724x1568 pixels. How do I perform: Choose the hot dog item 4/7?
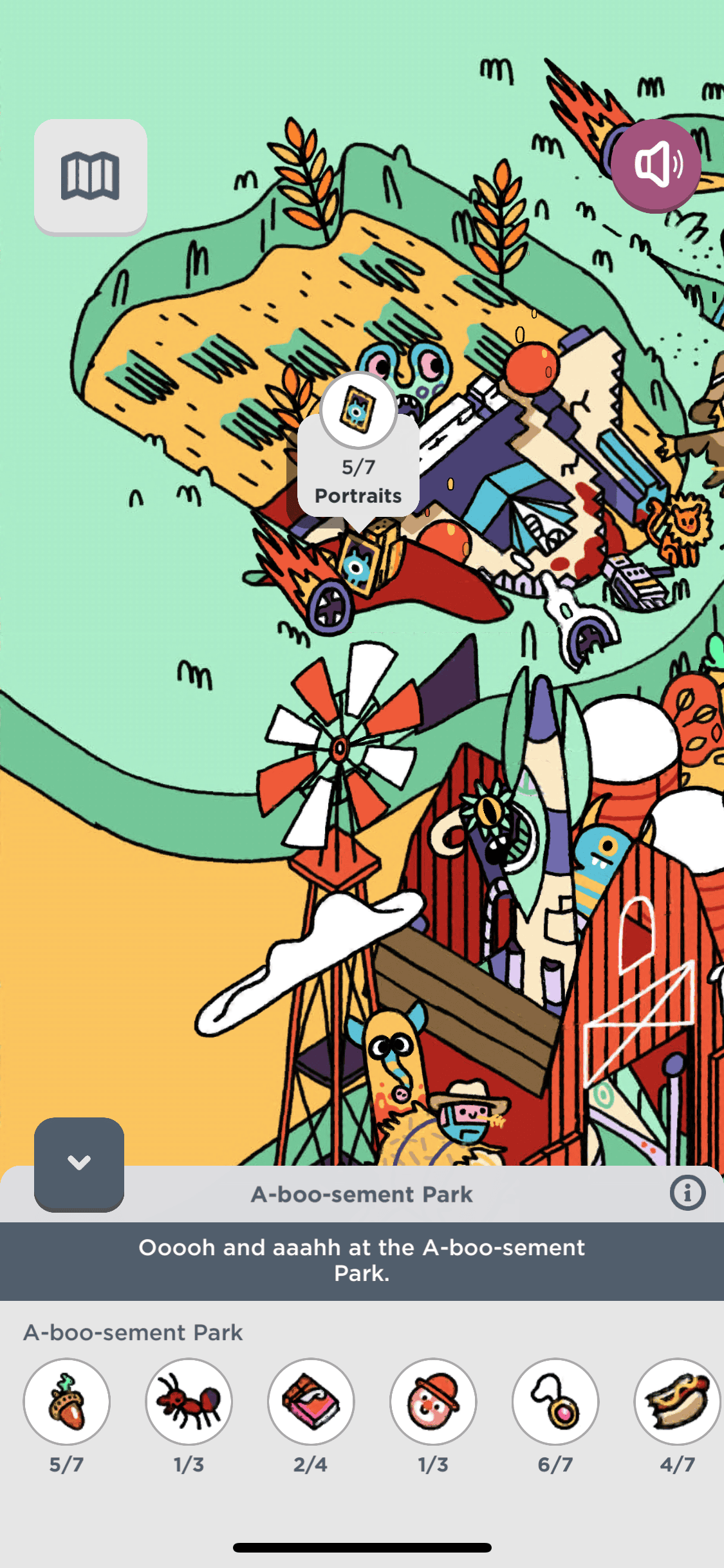point(676,1401)
